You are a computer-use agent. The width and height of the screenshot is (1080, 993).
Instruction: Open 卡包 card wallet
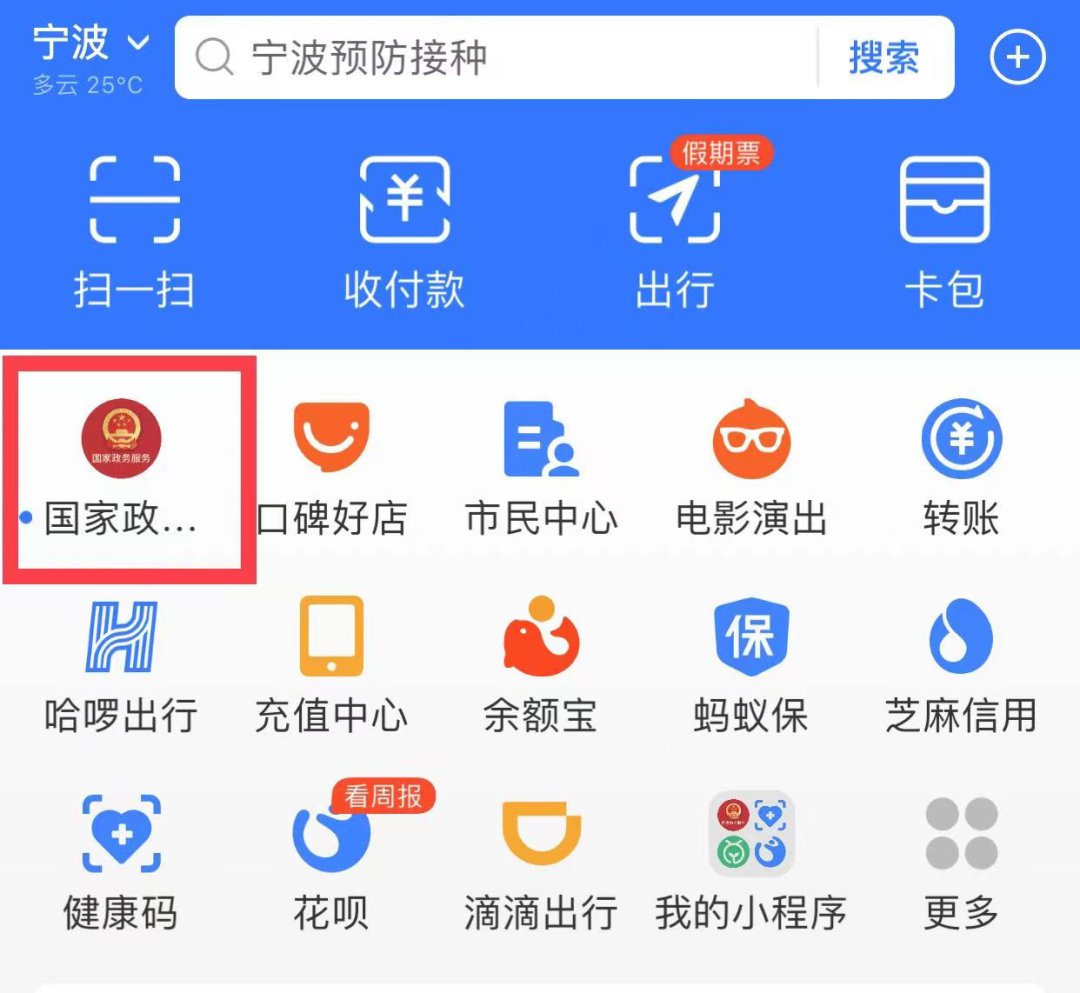pyautogui.click(x=945, y=230)
